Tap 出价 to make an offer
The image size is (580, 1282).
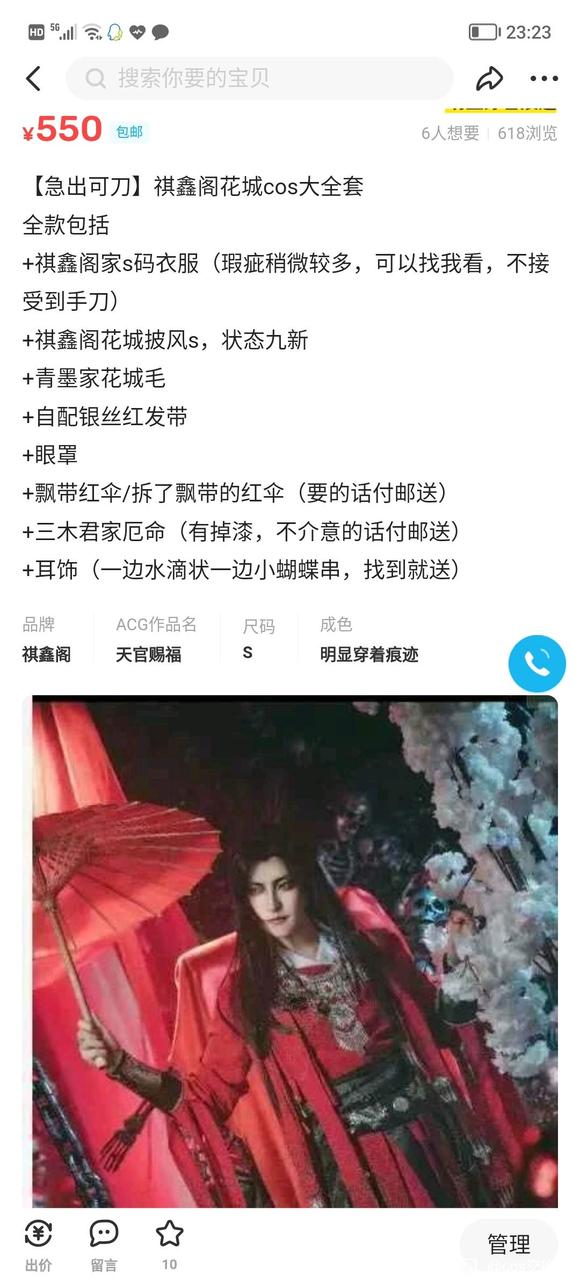[x=38, y=1244]
